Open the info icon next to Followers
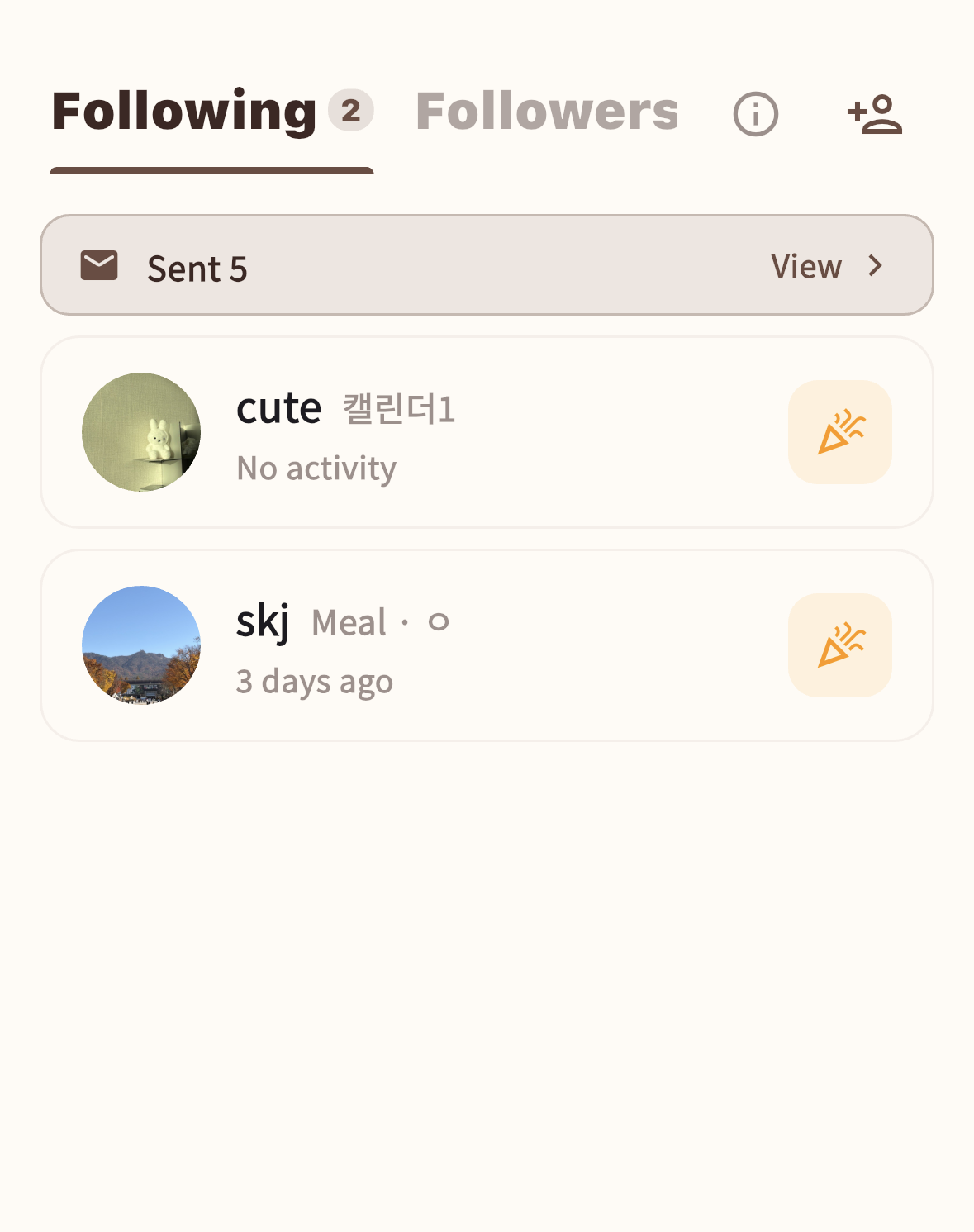Screen dimensions: 974x1232 click(x=755, y=114)
